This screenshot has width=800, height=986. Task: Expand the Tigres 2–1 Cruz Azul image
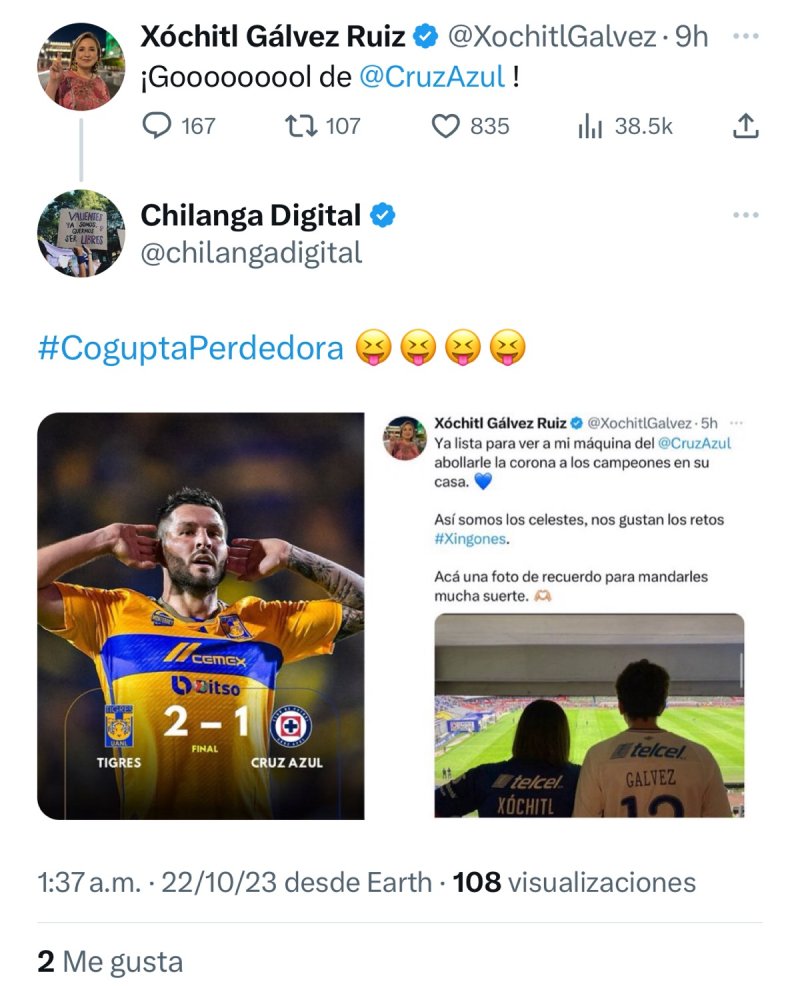point(201,615)
